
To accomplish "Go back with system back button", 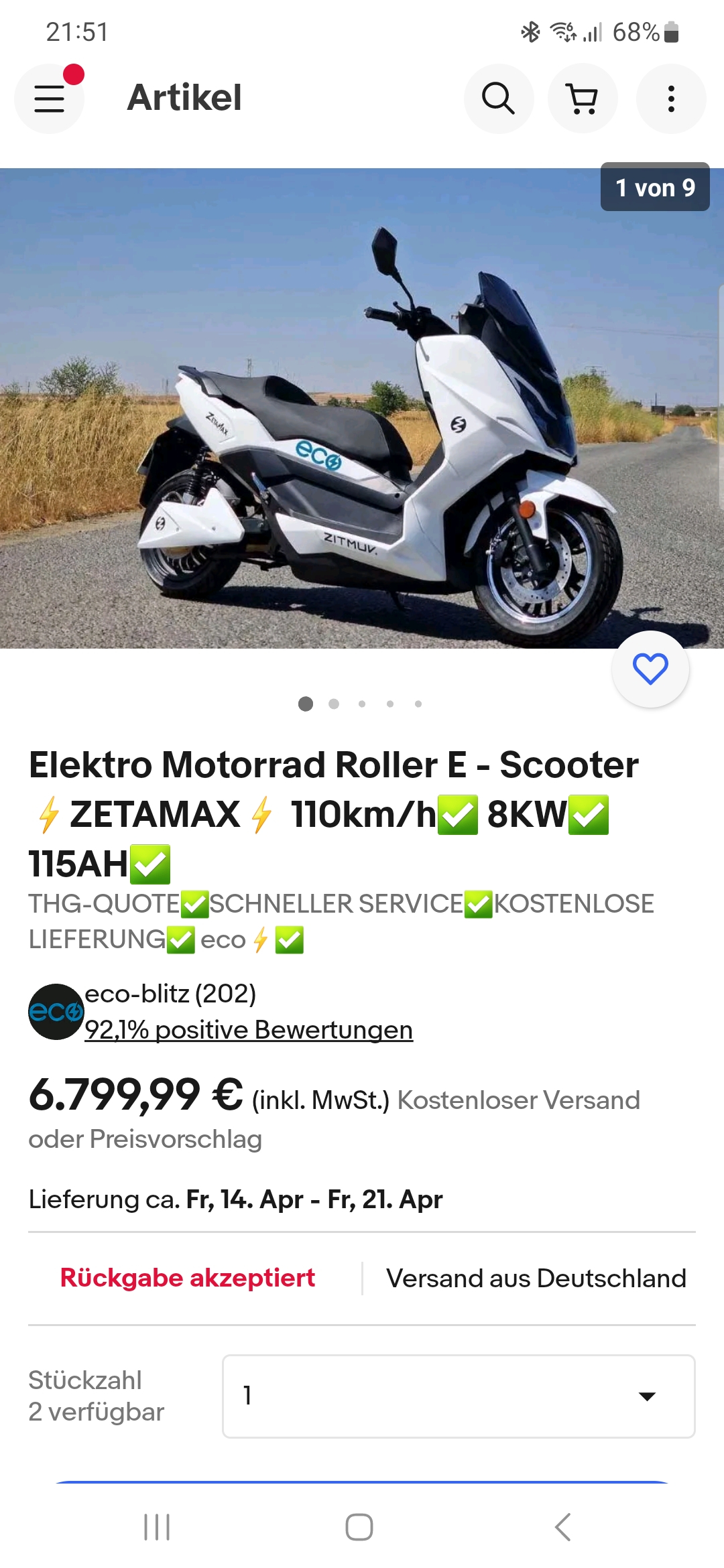I will [563, 1527].
